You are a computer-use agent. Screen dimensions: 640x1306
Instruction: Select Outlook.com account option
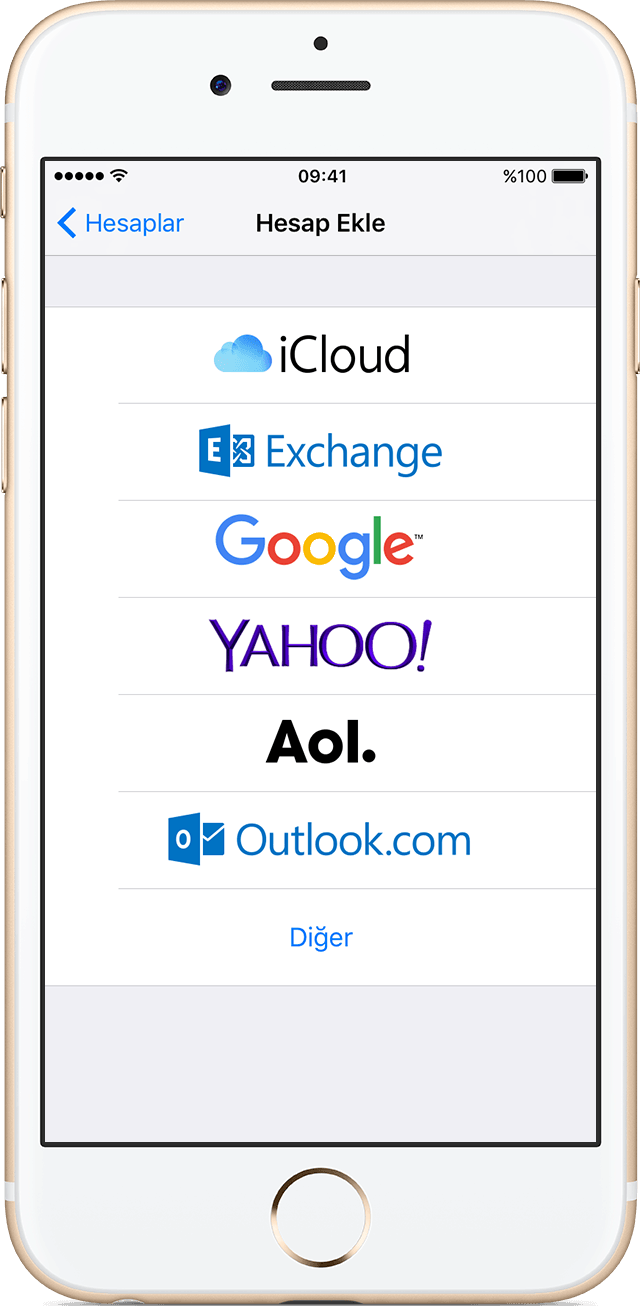click(321, 840)
